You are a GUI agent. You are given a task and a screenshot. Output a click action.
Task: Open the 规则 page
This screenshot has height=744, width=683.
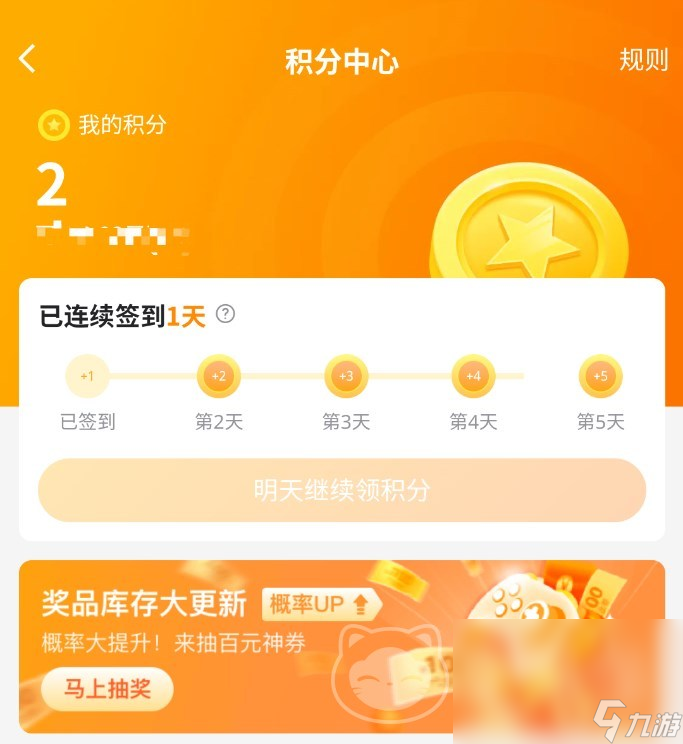(643, 60)
